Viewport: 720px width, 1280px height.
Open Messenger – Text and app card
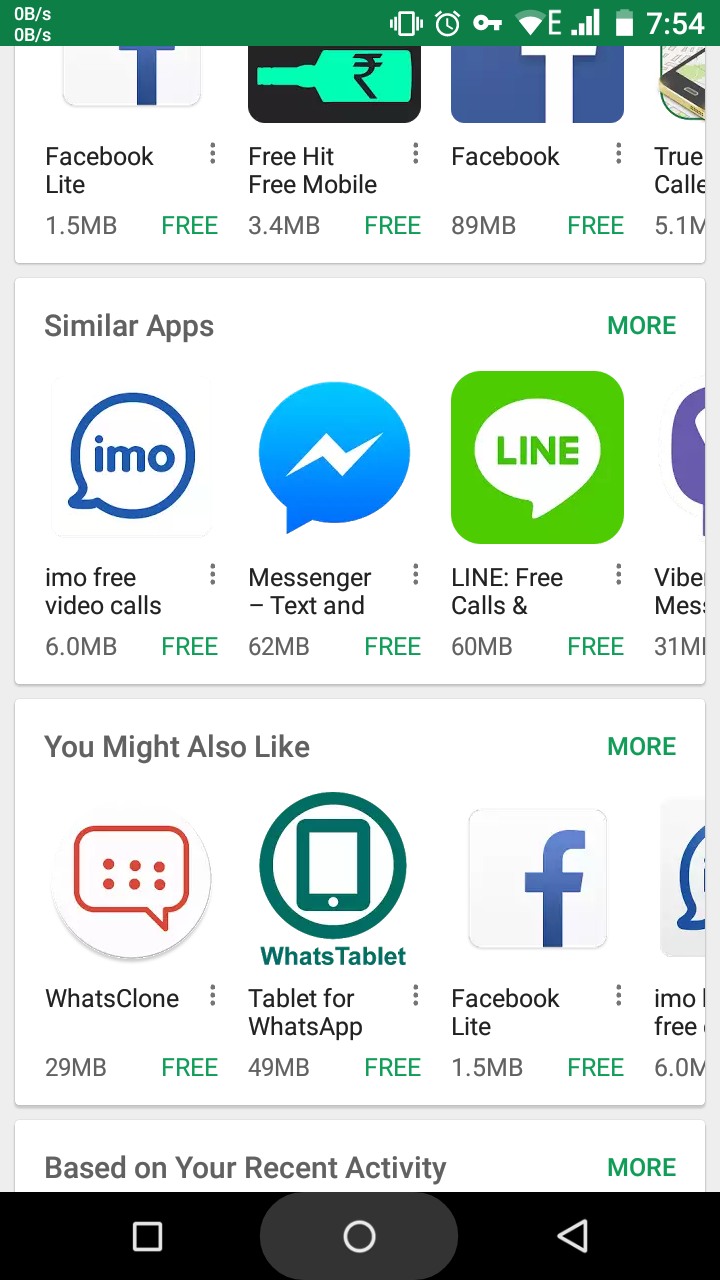point(334,457)
